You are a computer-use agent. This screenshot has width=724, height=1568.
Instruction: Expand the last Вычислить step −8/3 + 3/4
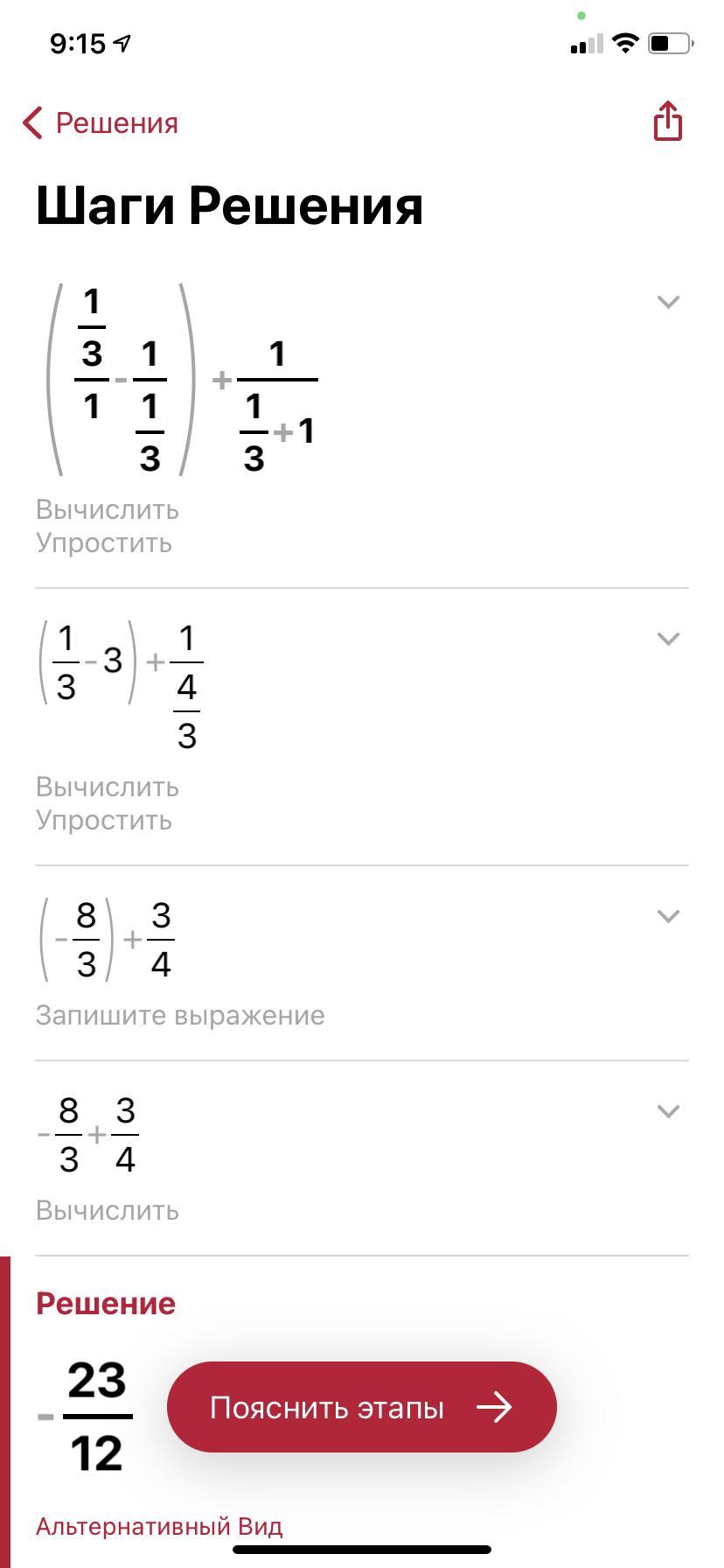point(668,1111)
